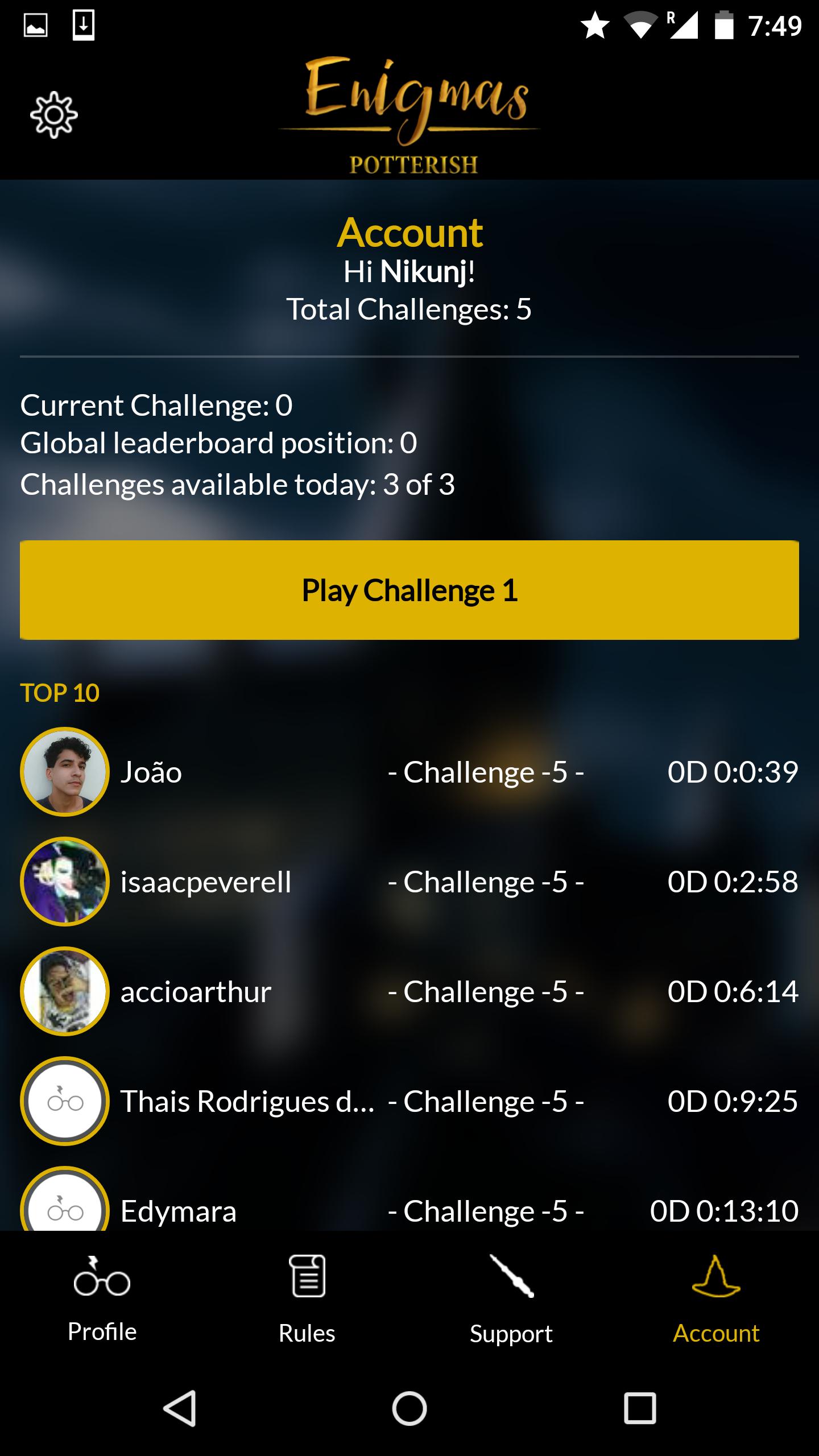Screen dimensions: 819x1456
Task: Open accioarthur's leaderboard entry
Action: click(409, 991)
